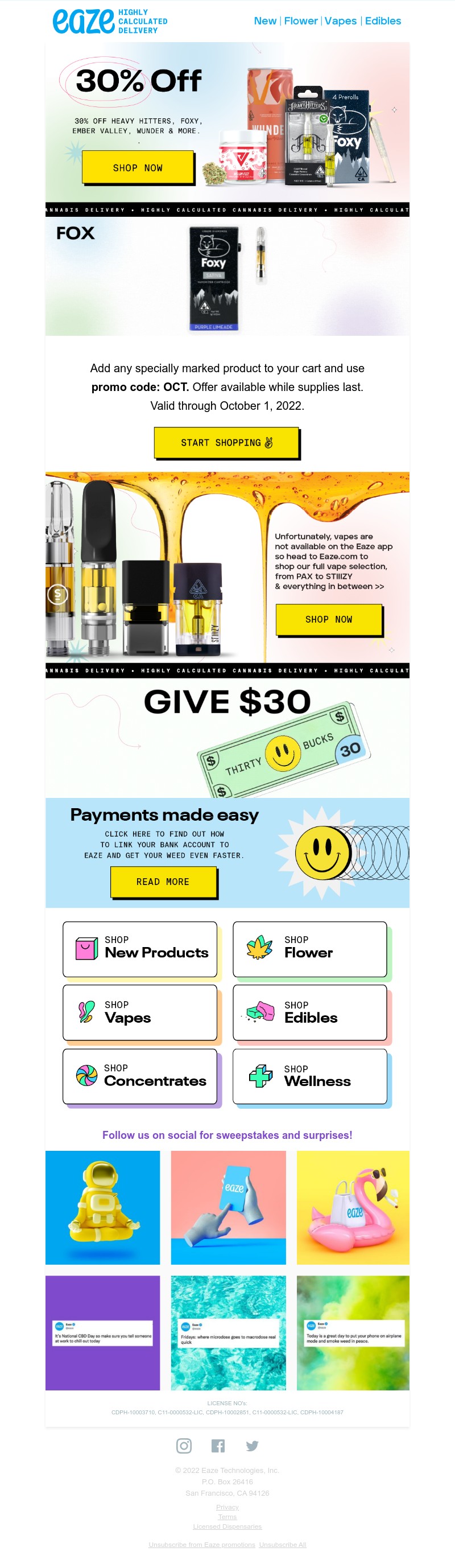Image resolution: width=455 pixels, height=1568 pixels.
Task: Tap Unsubscribe All link
Action: click(x=282, y=1544)
